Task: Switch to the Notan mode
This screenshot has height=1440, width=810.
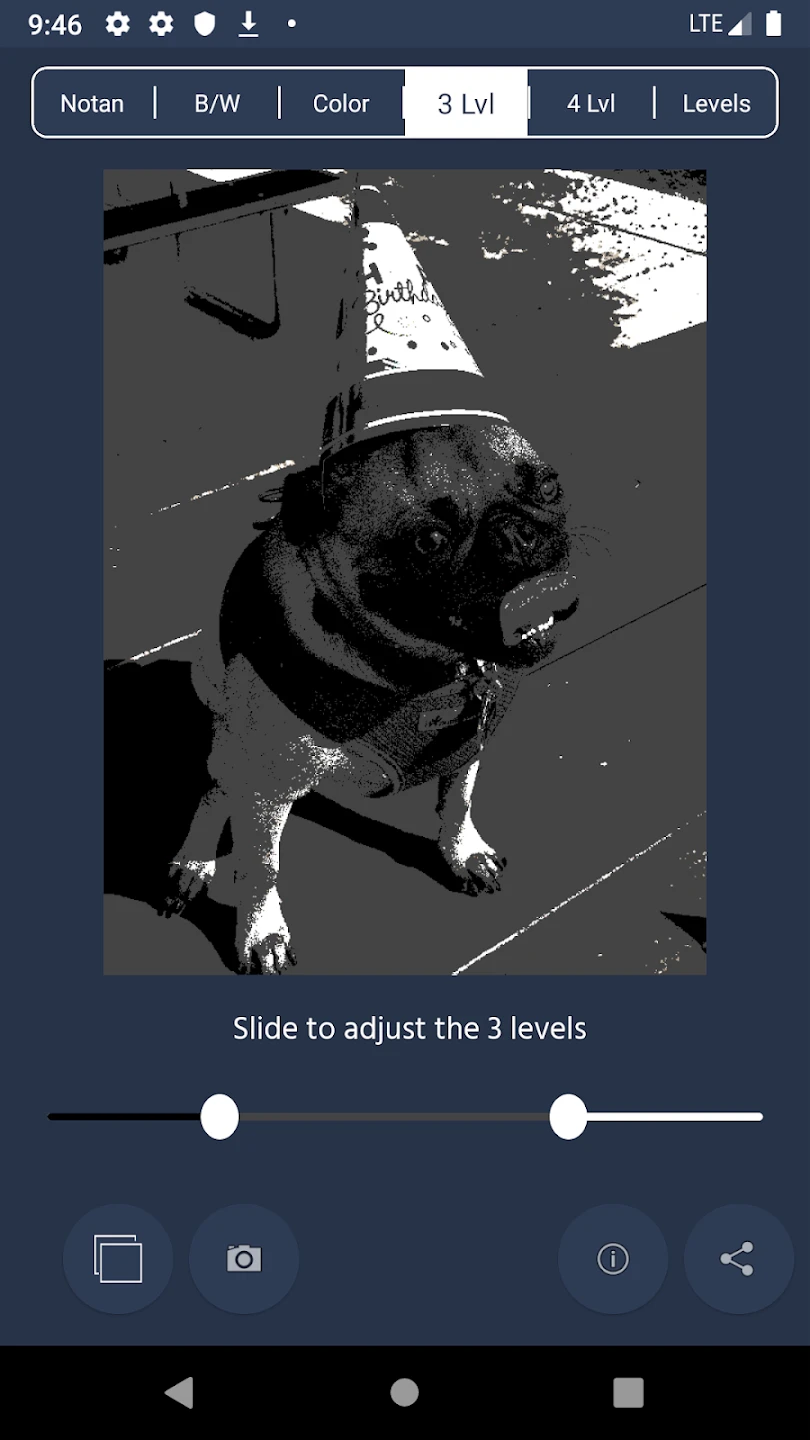Action: pos(93,103)
